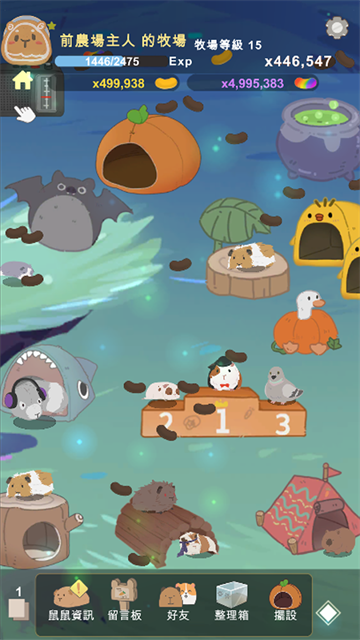Open 擺設 decoration mode
Screen dimensions: 360x640
[x=285, y=601]
